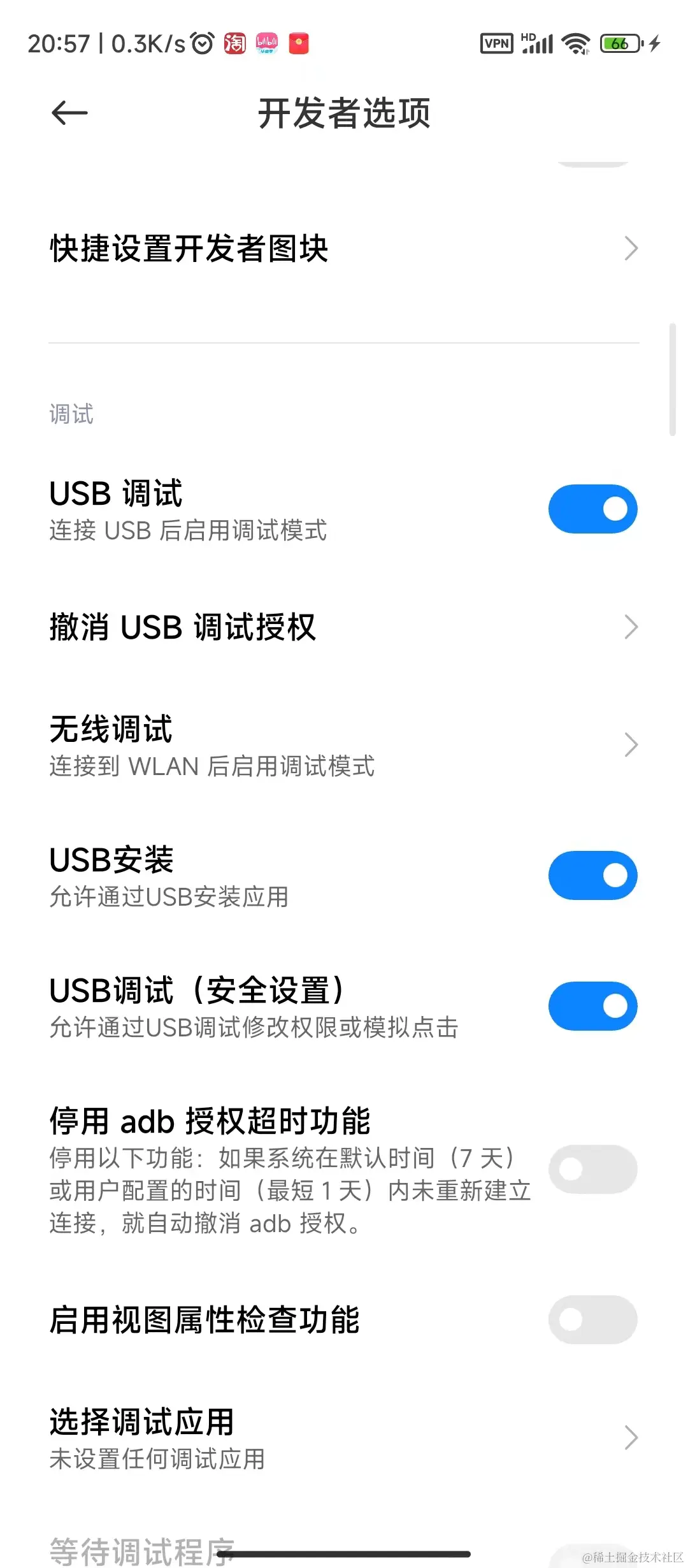Click the VPN indicator icon
The width and height of the screenshot is (688, 1568).
496,43
